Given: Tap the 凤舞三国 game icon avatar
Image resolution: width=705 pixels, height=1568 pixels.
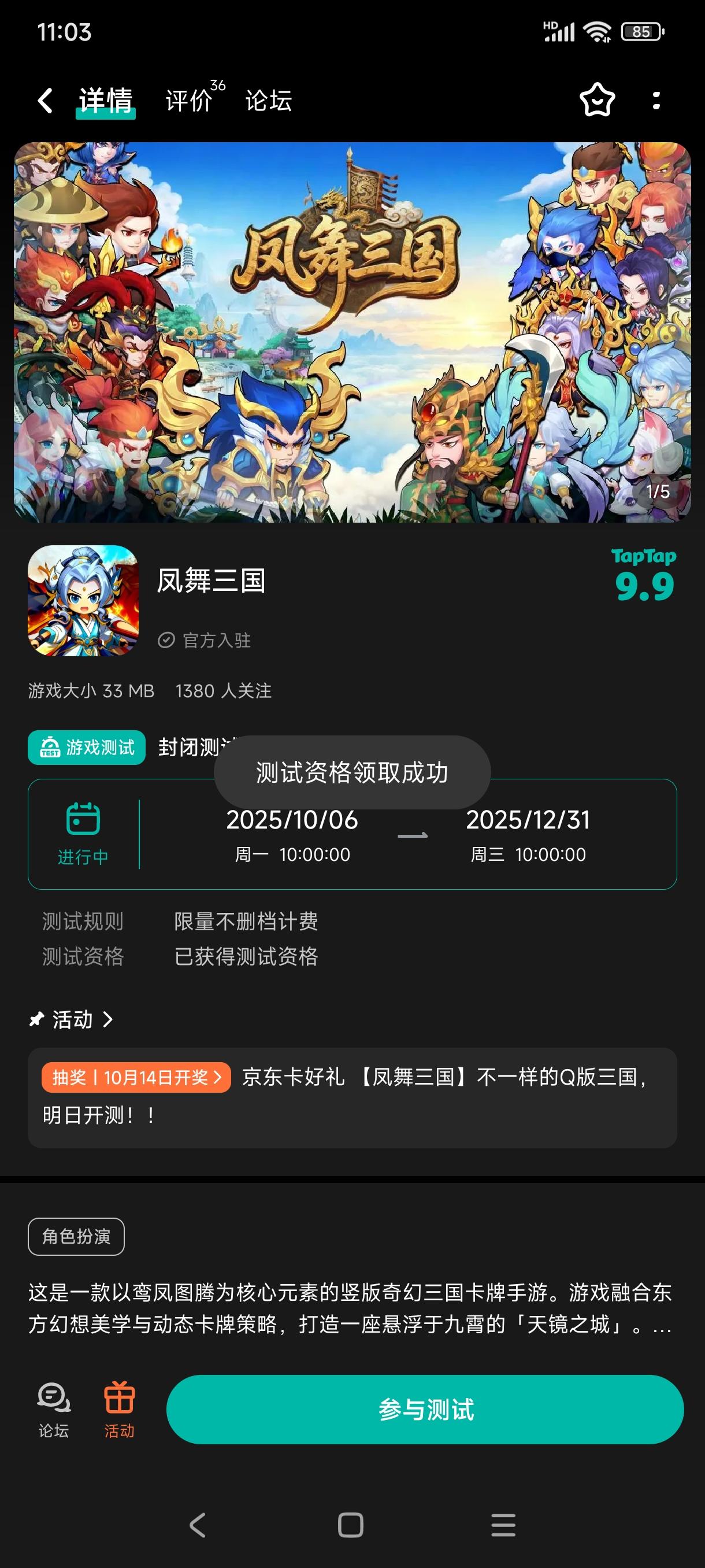Looking at the screenshot, I should point(83,593).
